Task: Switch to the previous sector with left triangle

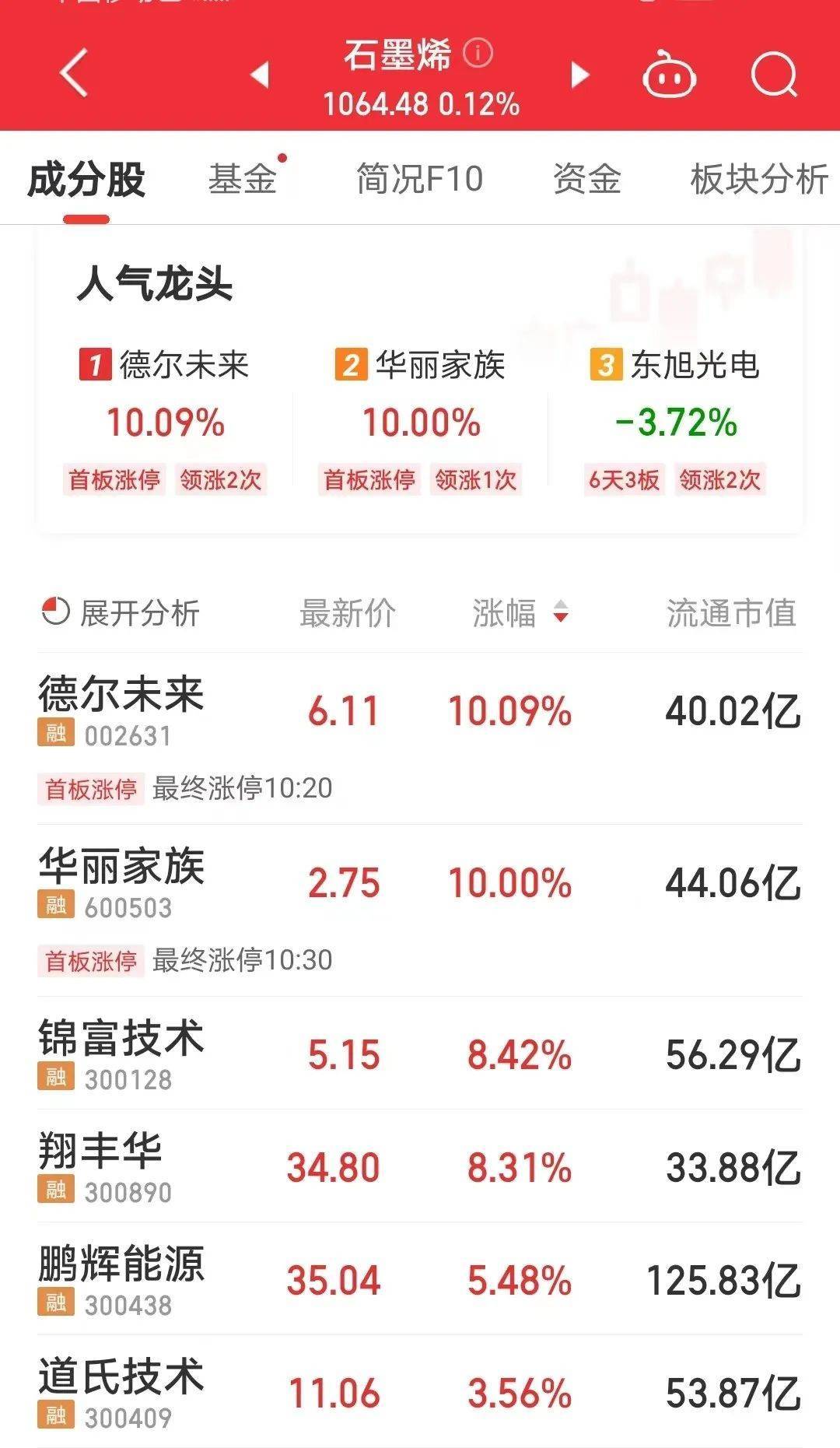Action: (x=260, y=75)
